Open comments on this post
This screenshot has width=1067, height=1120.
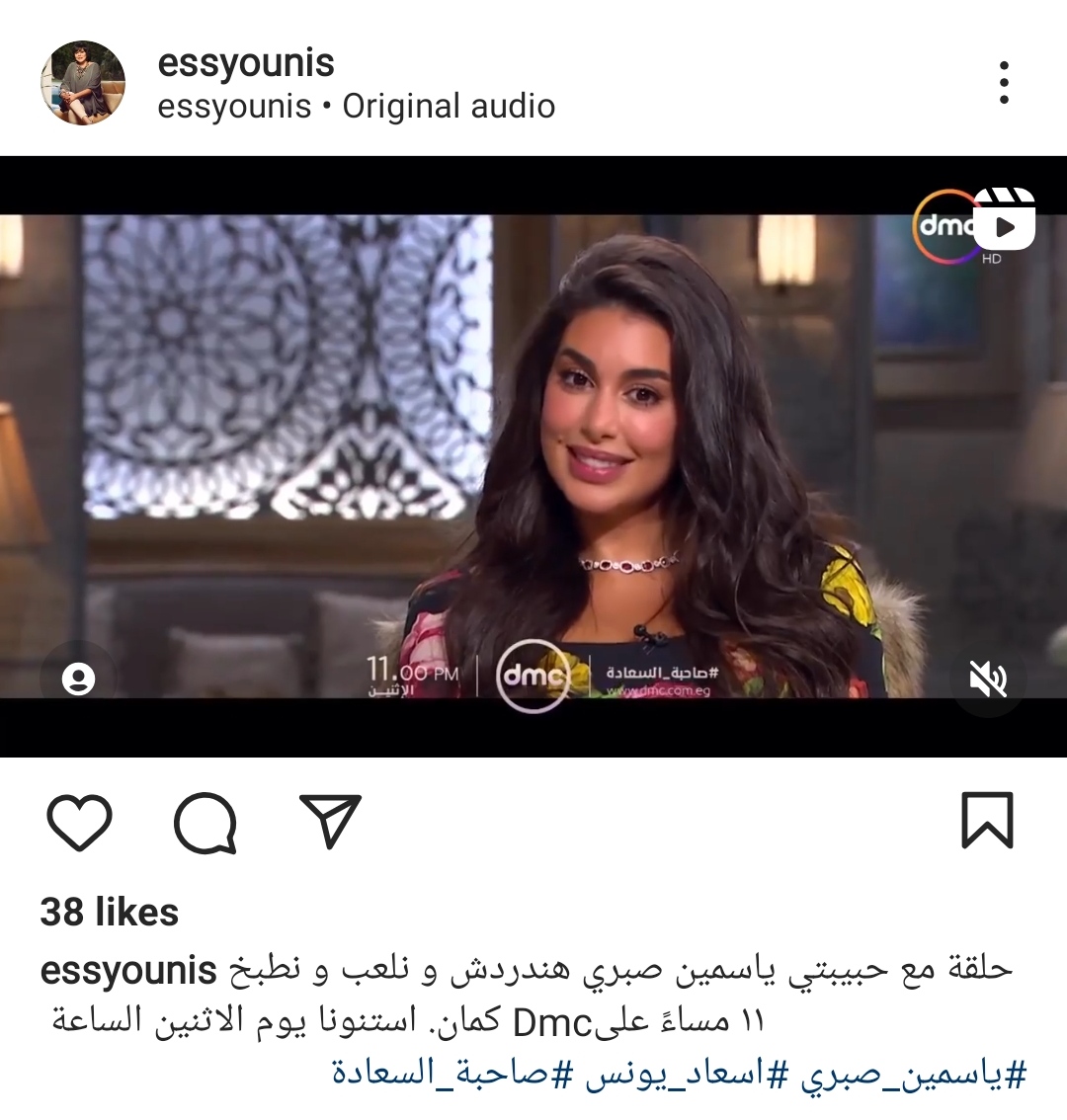[x=205, y=822]
